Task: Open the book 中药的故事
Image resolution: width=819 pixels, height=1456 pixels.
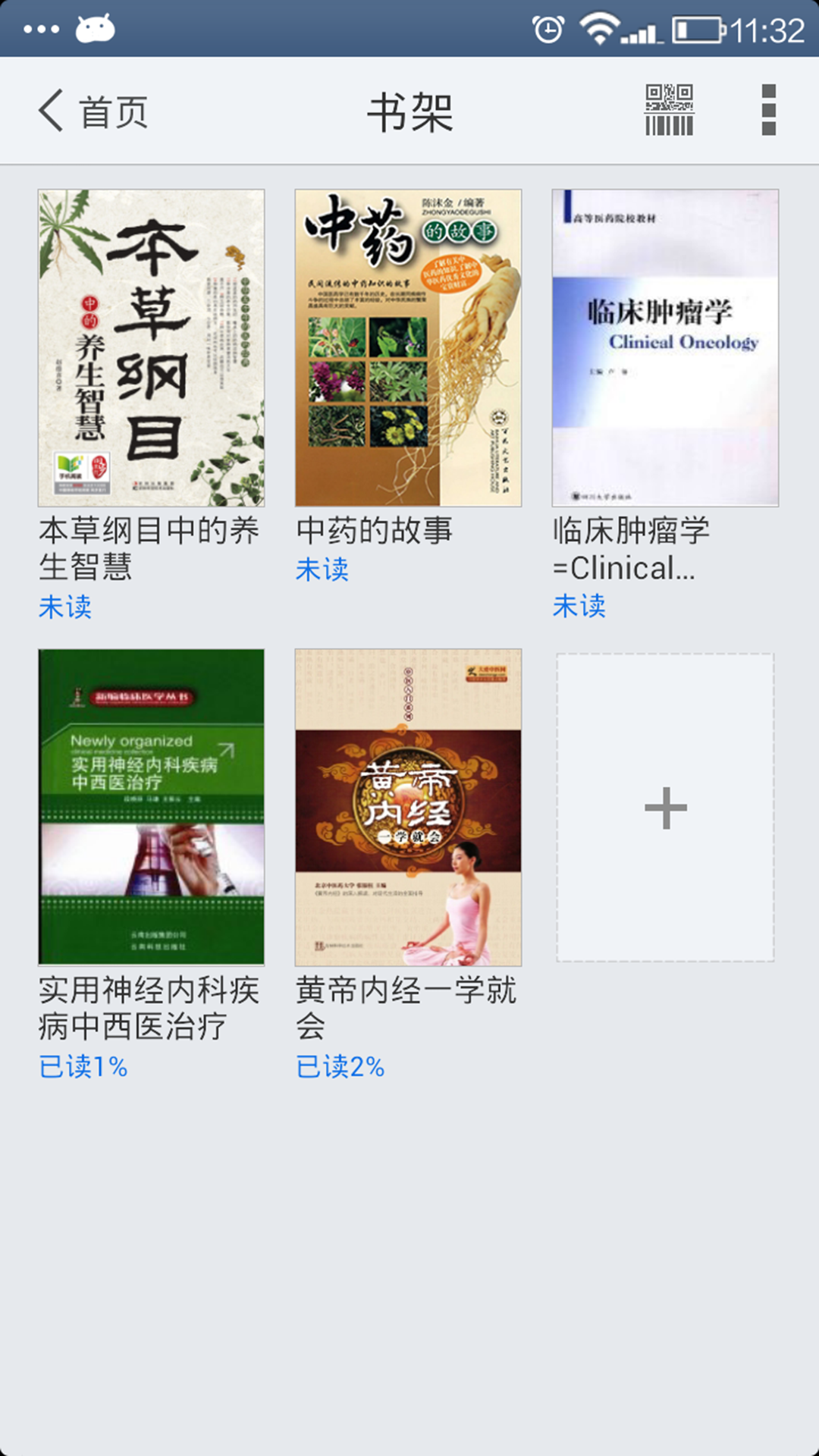Action: pyautogui.click(x=408, y=348)
